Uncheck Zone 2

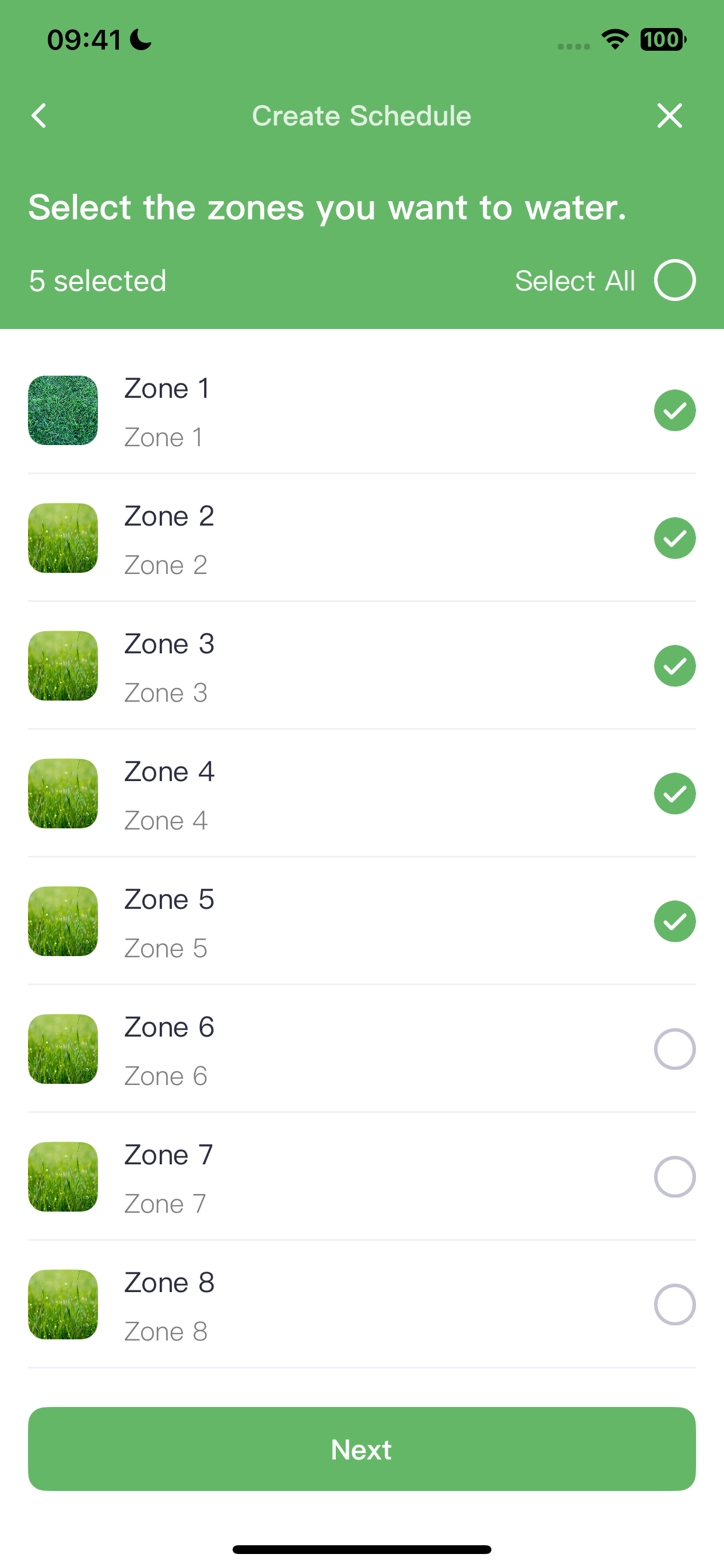(674, 538)
